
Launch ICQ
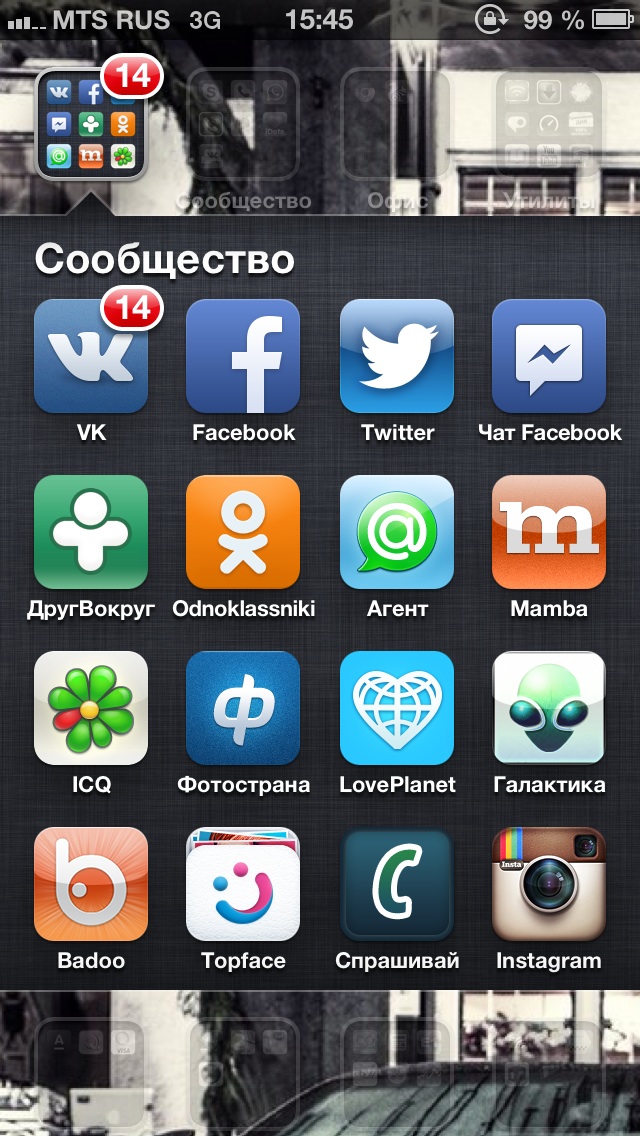coord(91,708)
